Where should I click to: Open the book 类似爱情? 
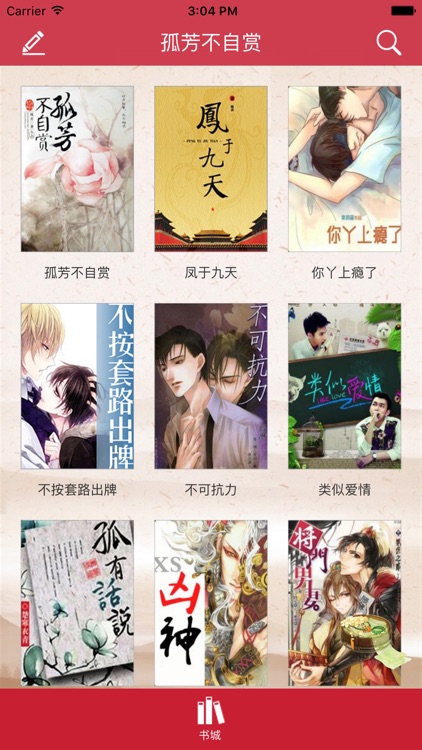(x=344, y=386)
